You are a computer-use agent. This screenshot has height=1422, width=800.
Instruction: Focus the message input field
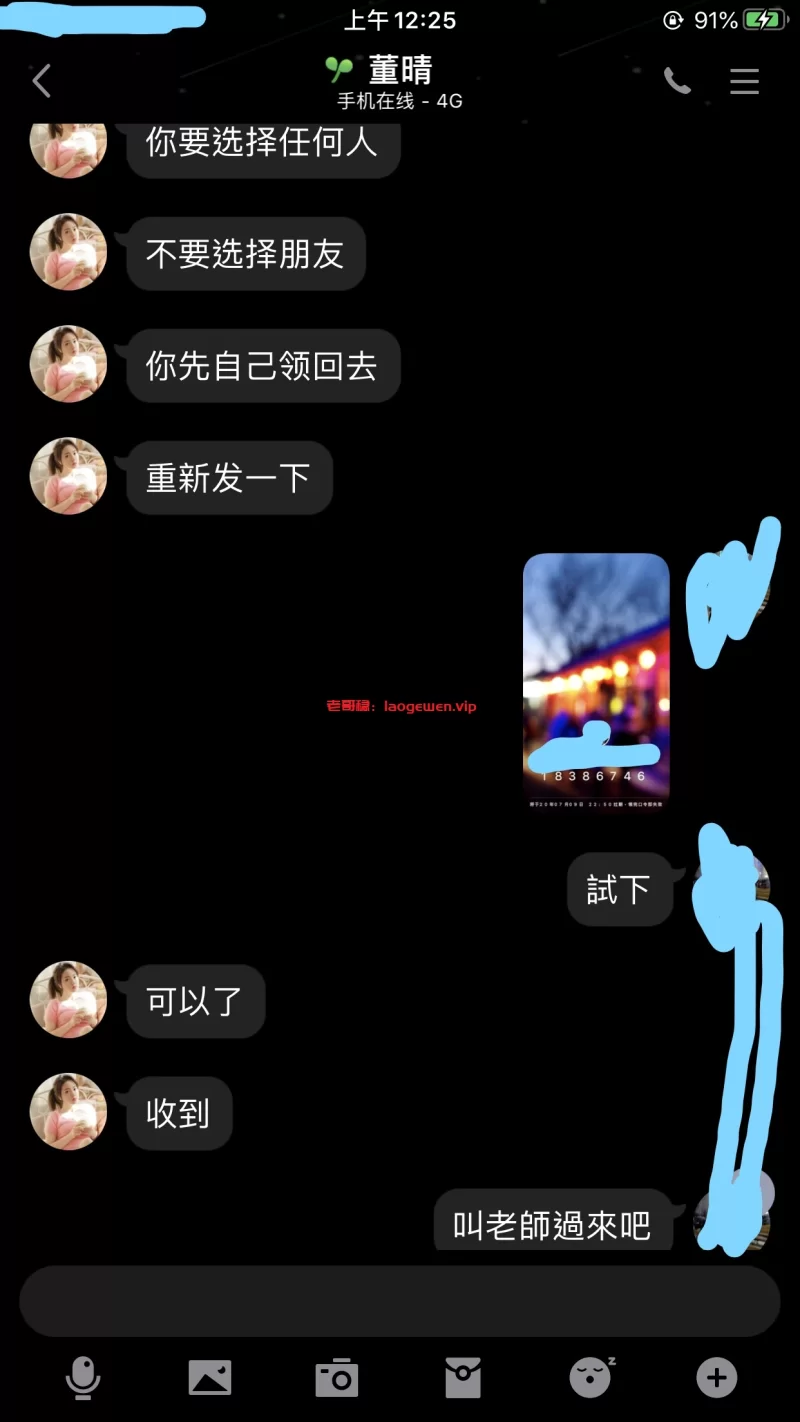click(x=400, y=1300)
